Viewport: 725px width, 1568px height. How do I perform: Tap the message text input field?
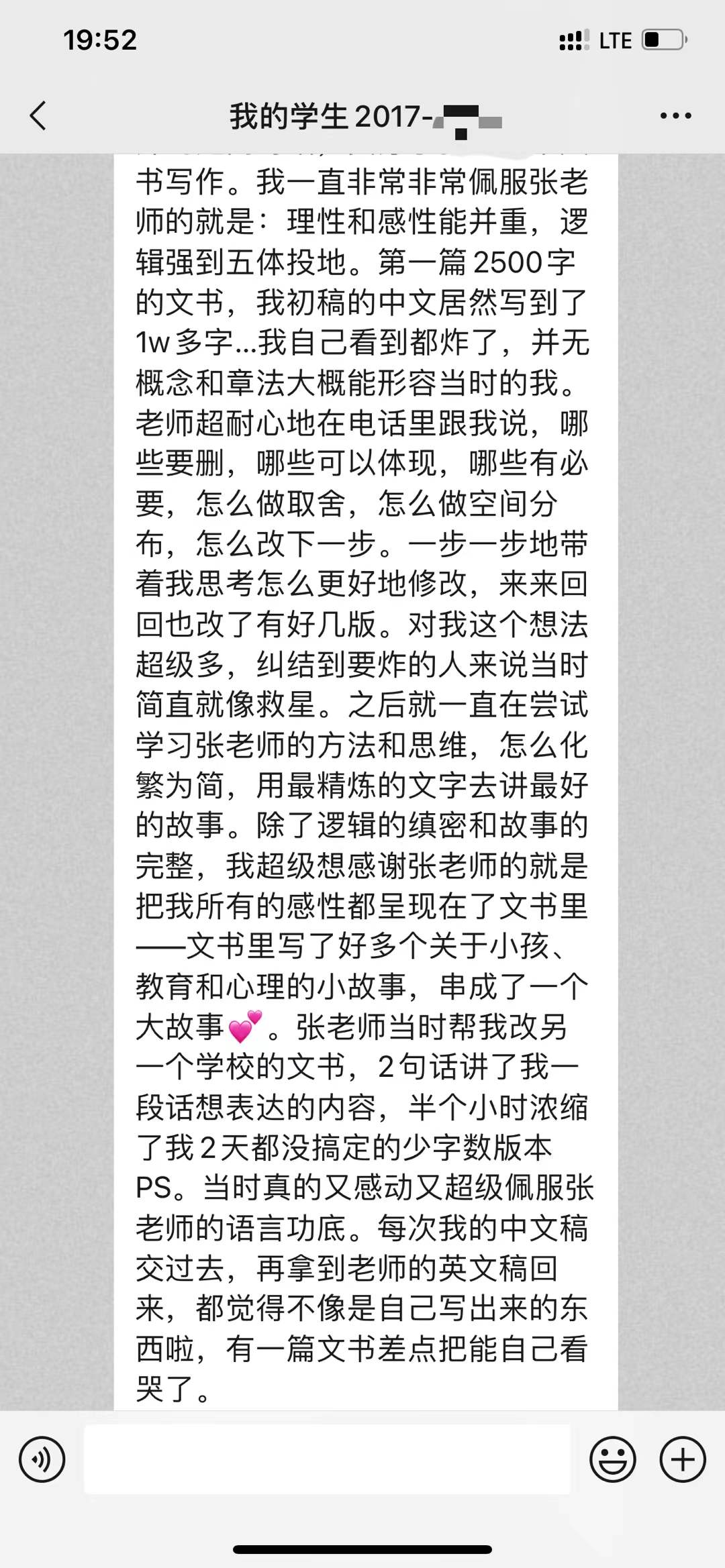click(x=327, y=1459)
